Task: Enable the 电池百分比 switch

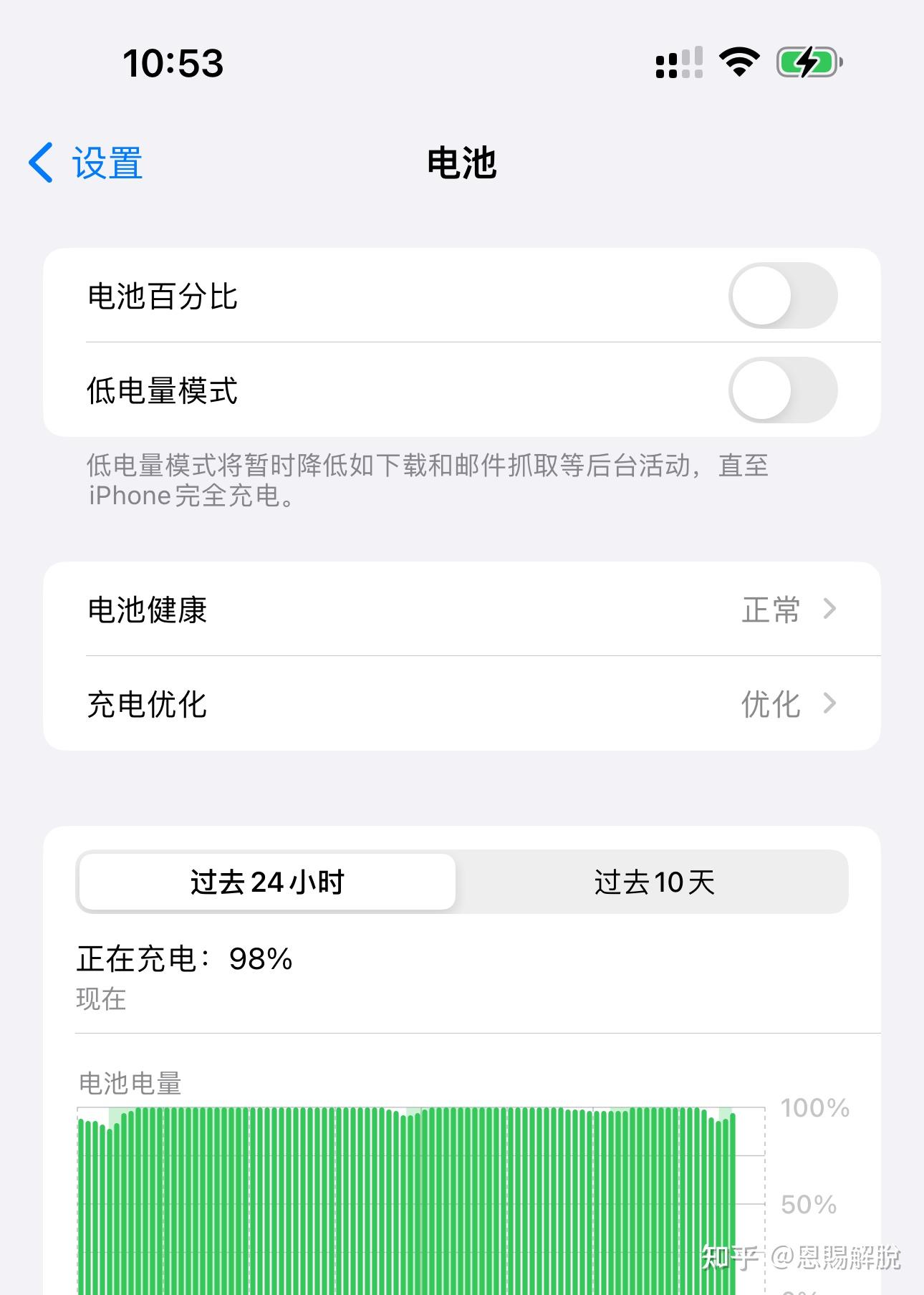Action: [x=784, y=296]
